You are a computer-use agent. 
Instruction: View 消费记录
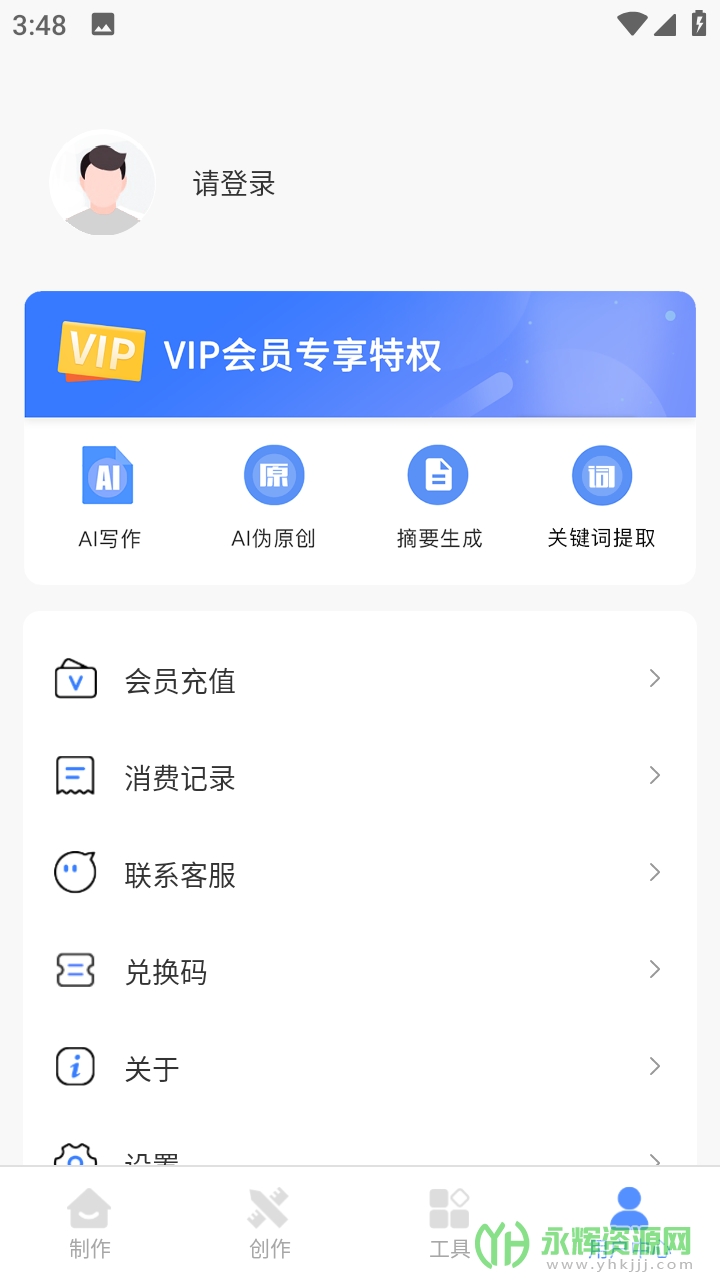pos(360,777)
